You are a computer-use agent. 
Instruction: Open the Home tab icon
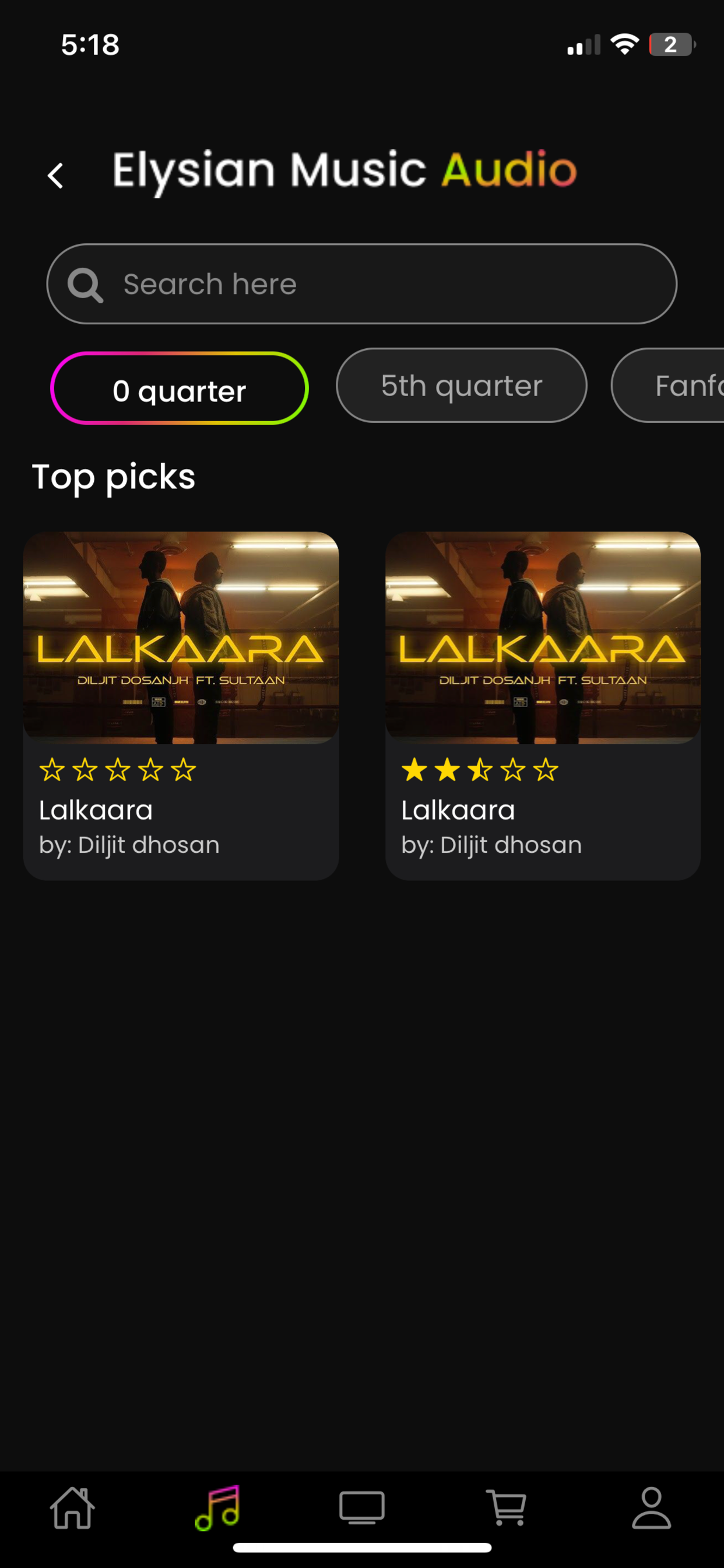pos(72,1508)
